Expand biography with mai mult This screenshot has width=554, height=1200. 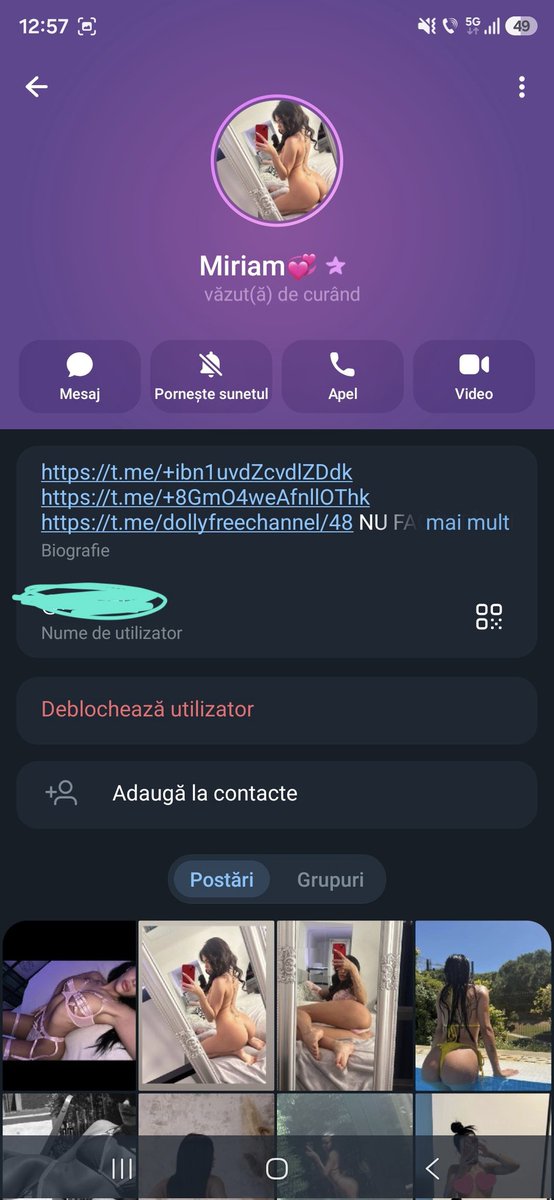point(467,522)
